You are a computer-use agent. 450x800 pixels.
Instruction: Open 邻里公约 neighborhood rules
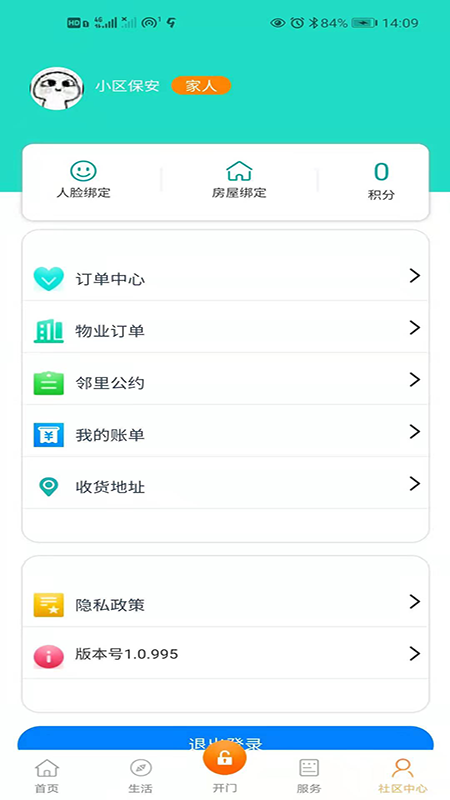(225, 382)
